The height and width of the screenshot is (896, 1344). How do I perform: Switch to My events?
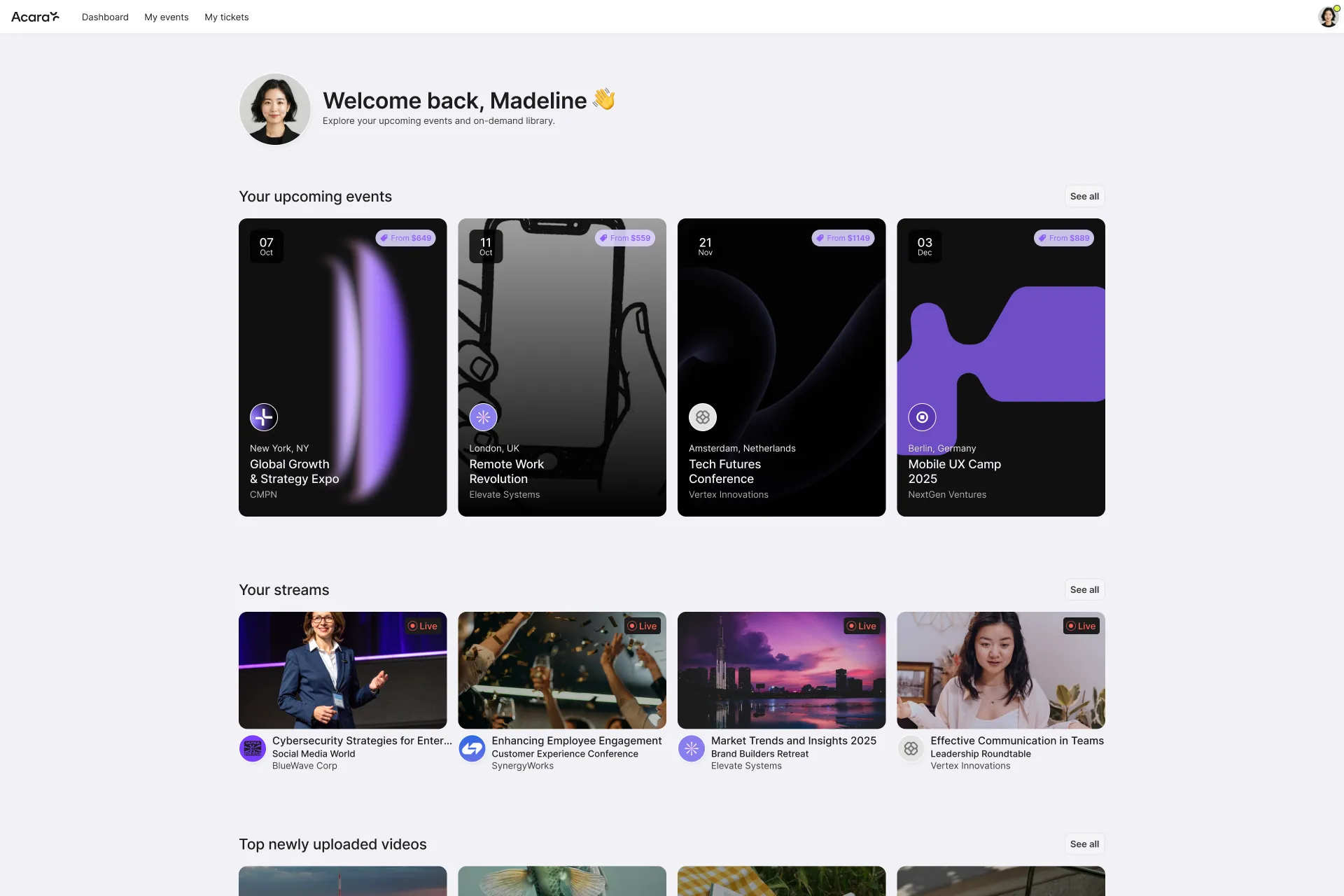pos(166,17)
